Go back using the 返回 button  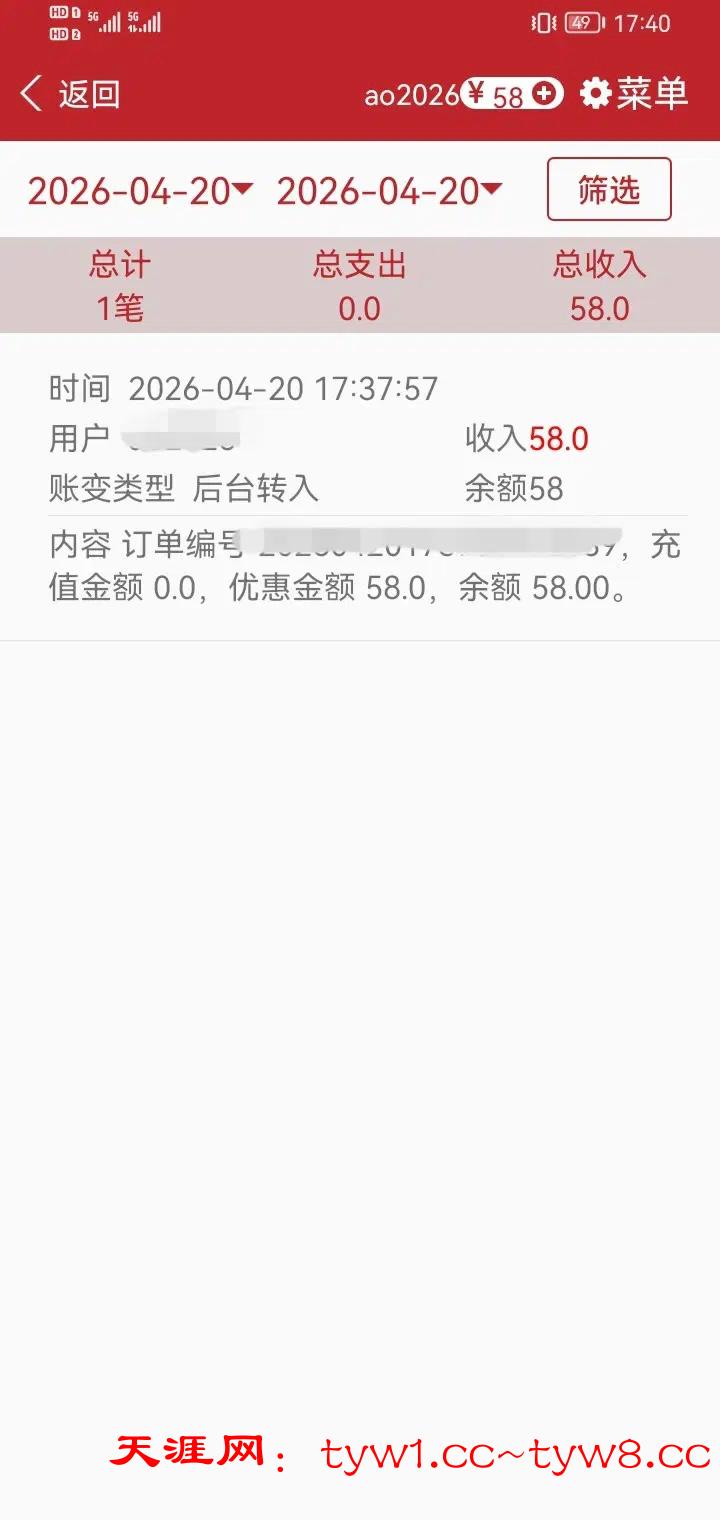click(x=70, y=95)
